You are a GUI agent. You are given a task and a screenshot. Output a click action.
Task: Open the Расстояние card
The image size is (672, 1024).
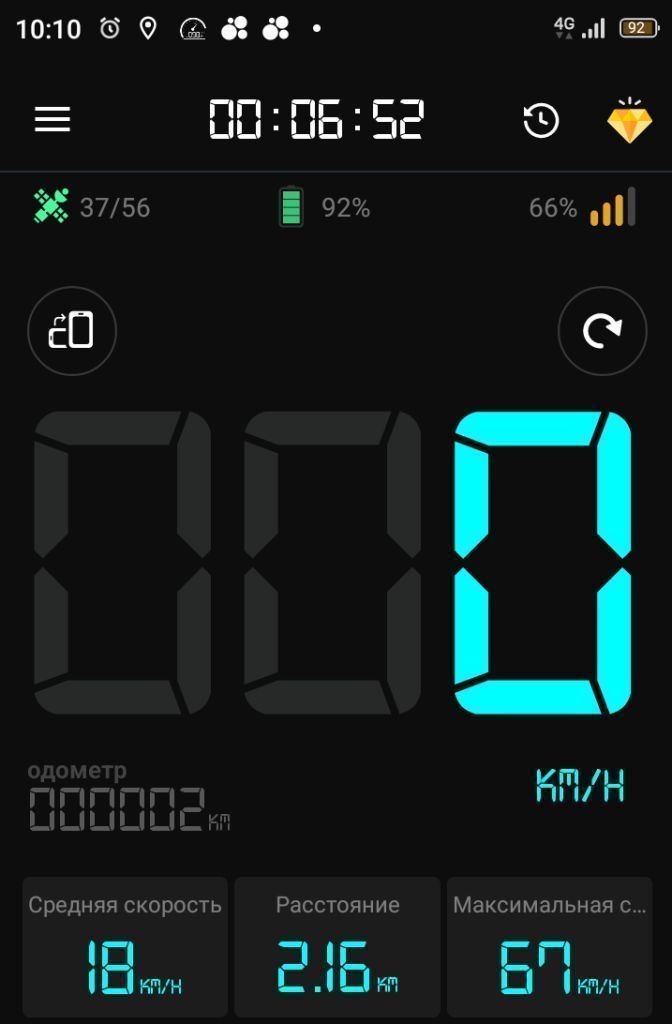point(337,947)
